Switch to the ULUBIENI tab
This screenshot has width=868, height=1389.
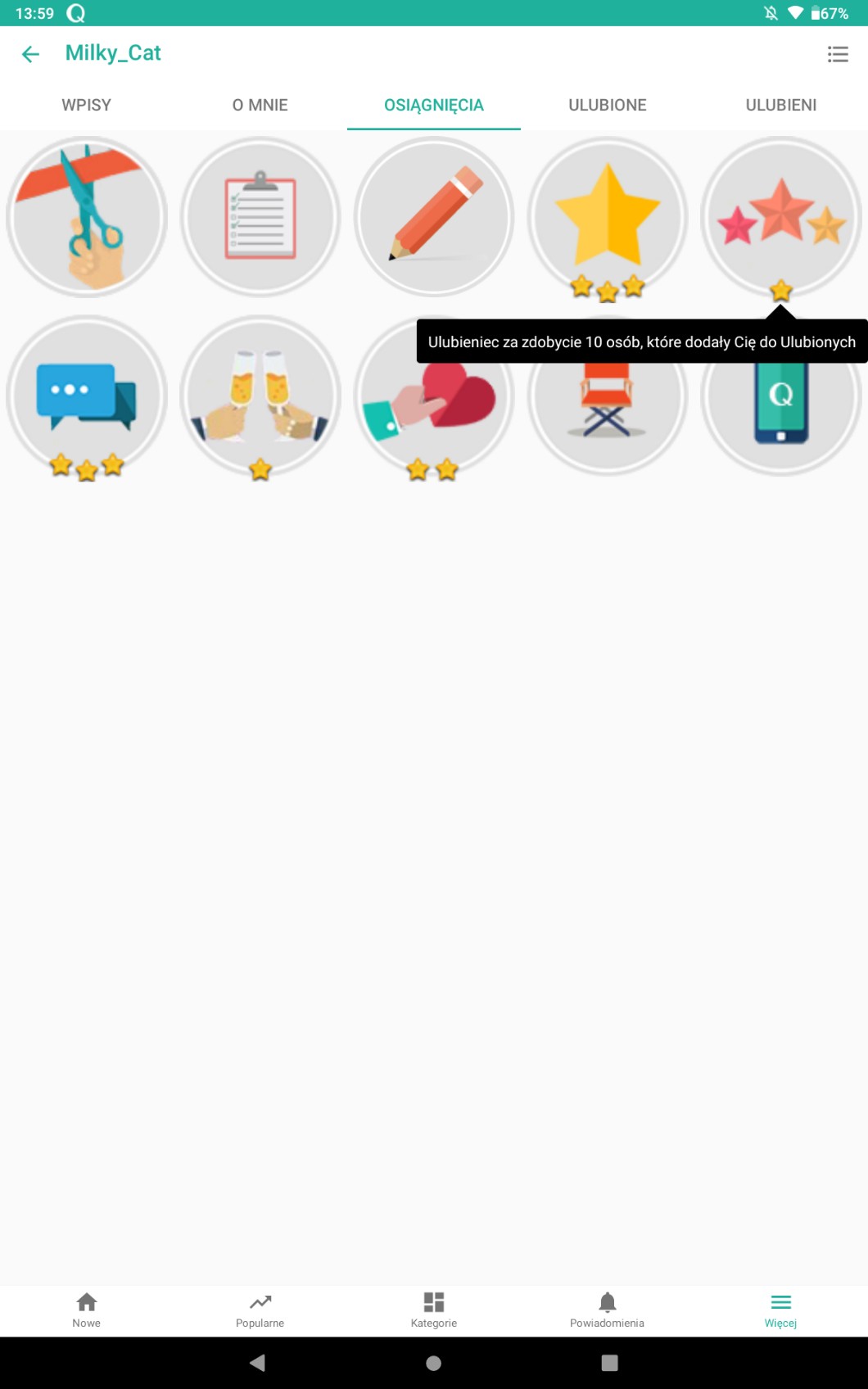click(781, 105)
